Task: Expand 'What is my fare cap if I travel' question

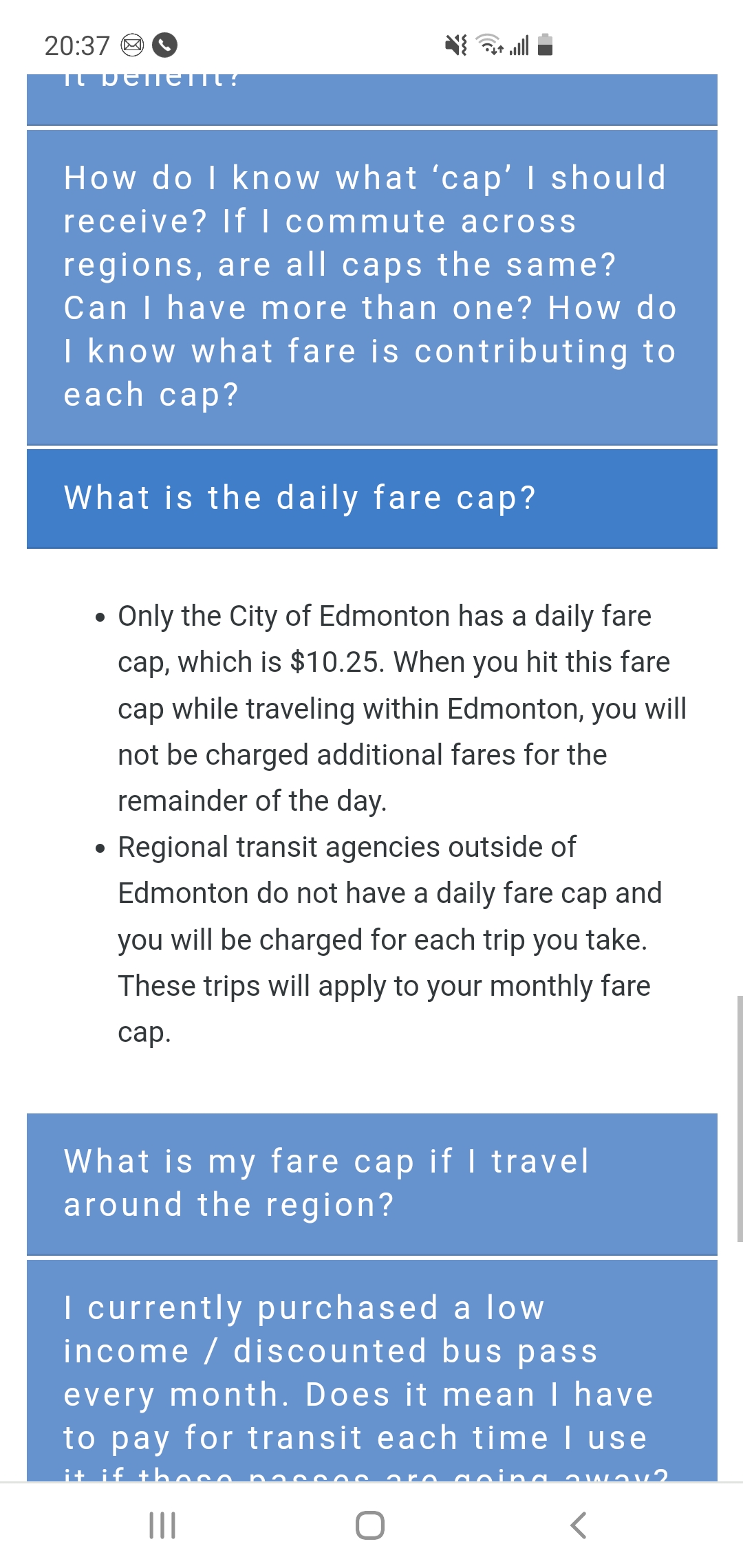Action: pos(371,1184)
